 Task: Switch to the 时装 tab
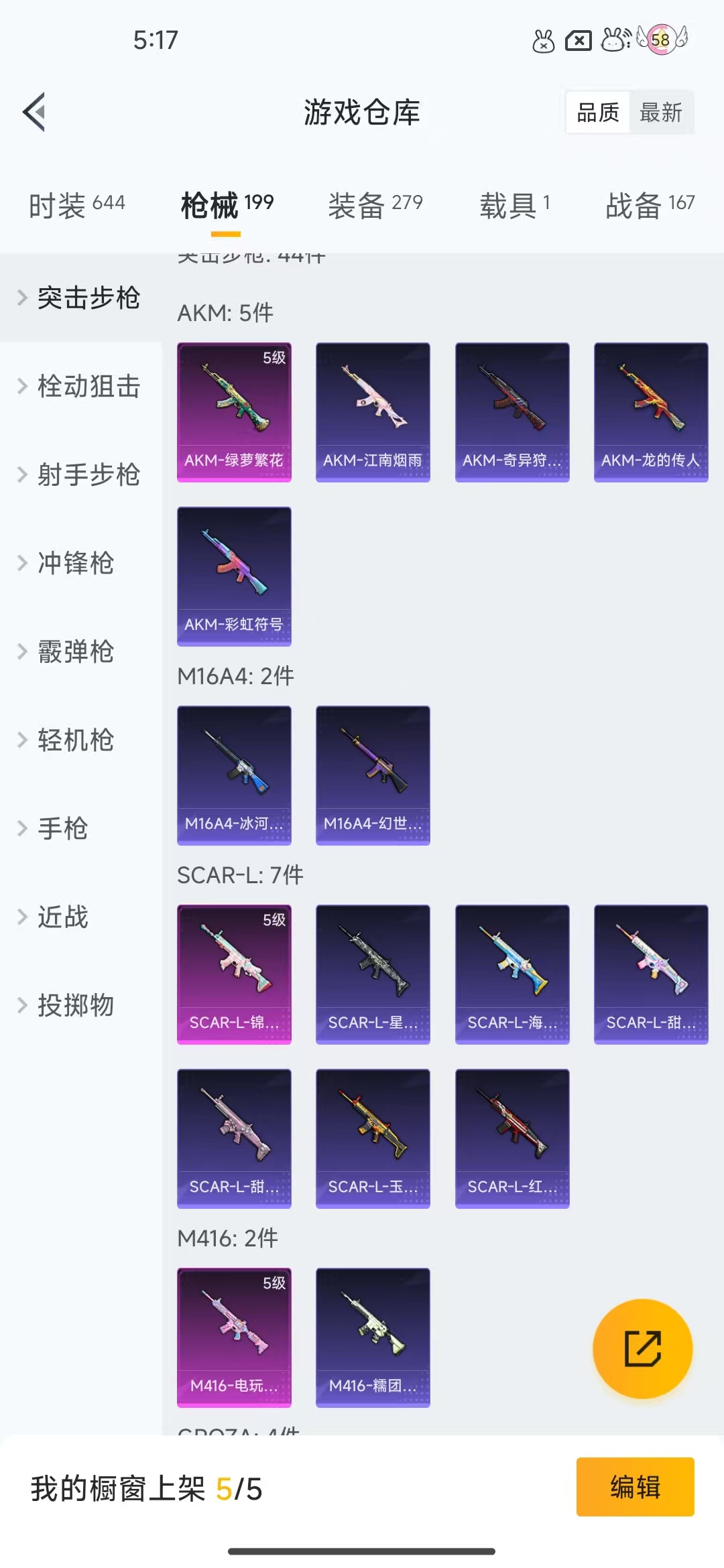76,204
